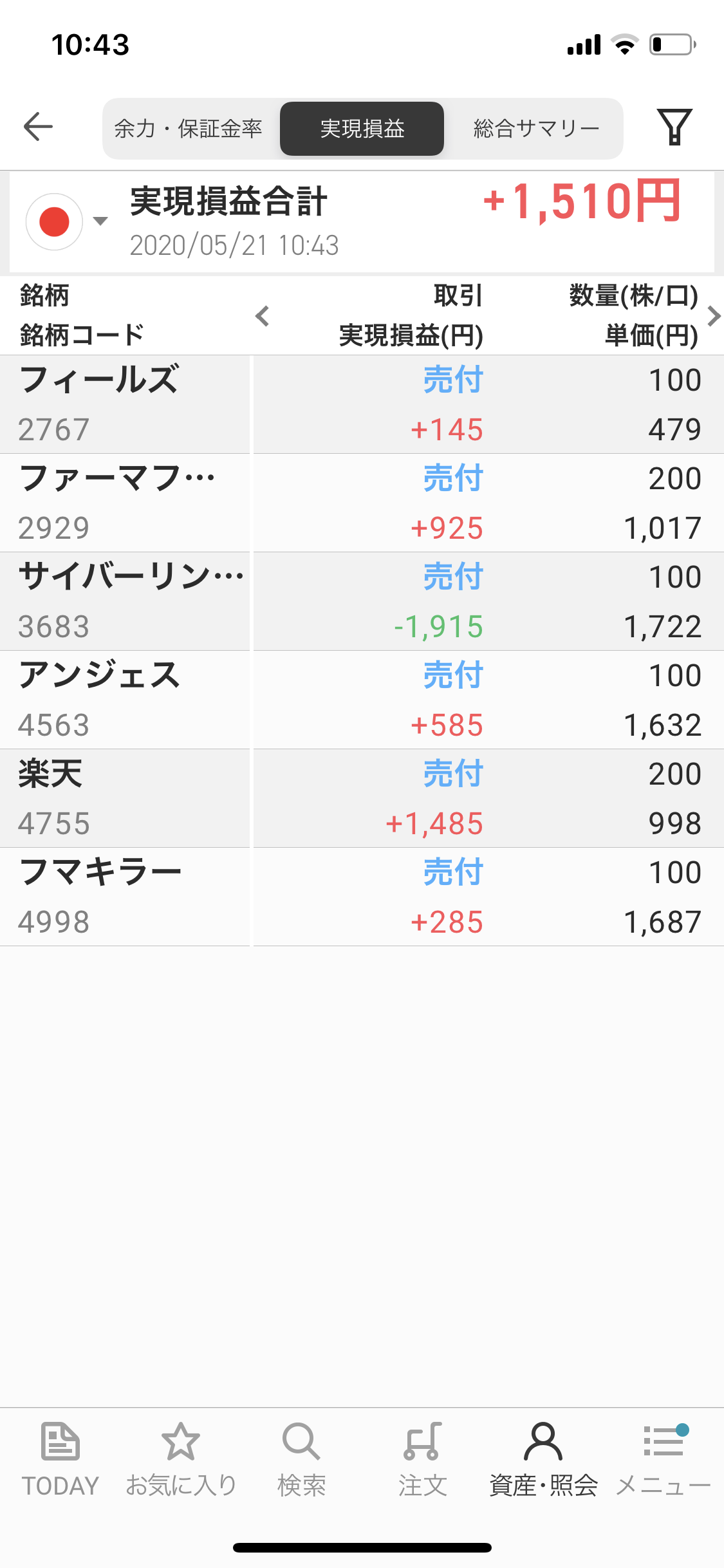Switch to 余力・保証金率 tab
This screenshot has height=1568, width=724.
[189, 129]
